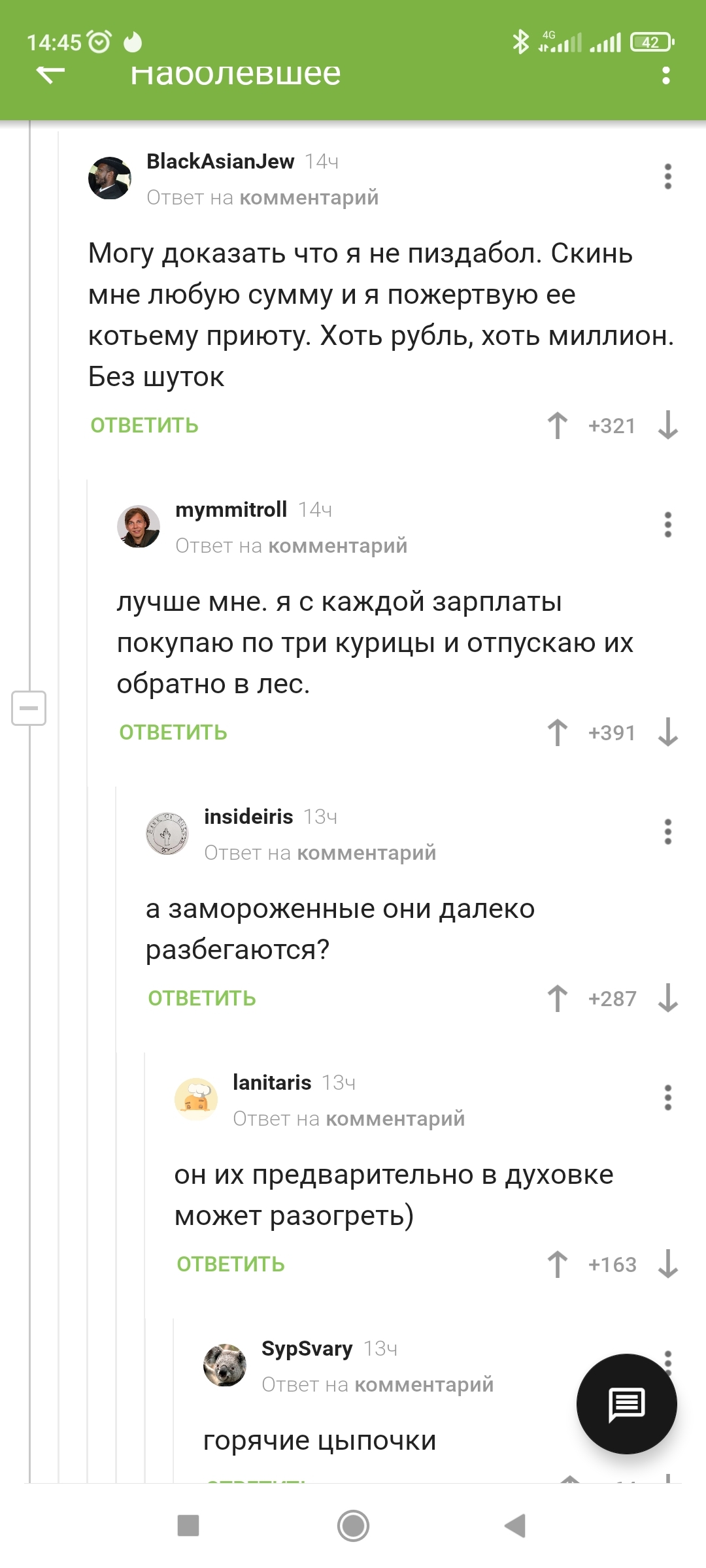Screen dimensions: 706x1568
Task: Open options for lanitaris's comment
Action: pyautogui.click(x=667, y=1098)
